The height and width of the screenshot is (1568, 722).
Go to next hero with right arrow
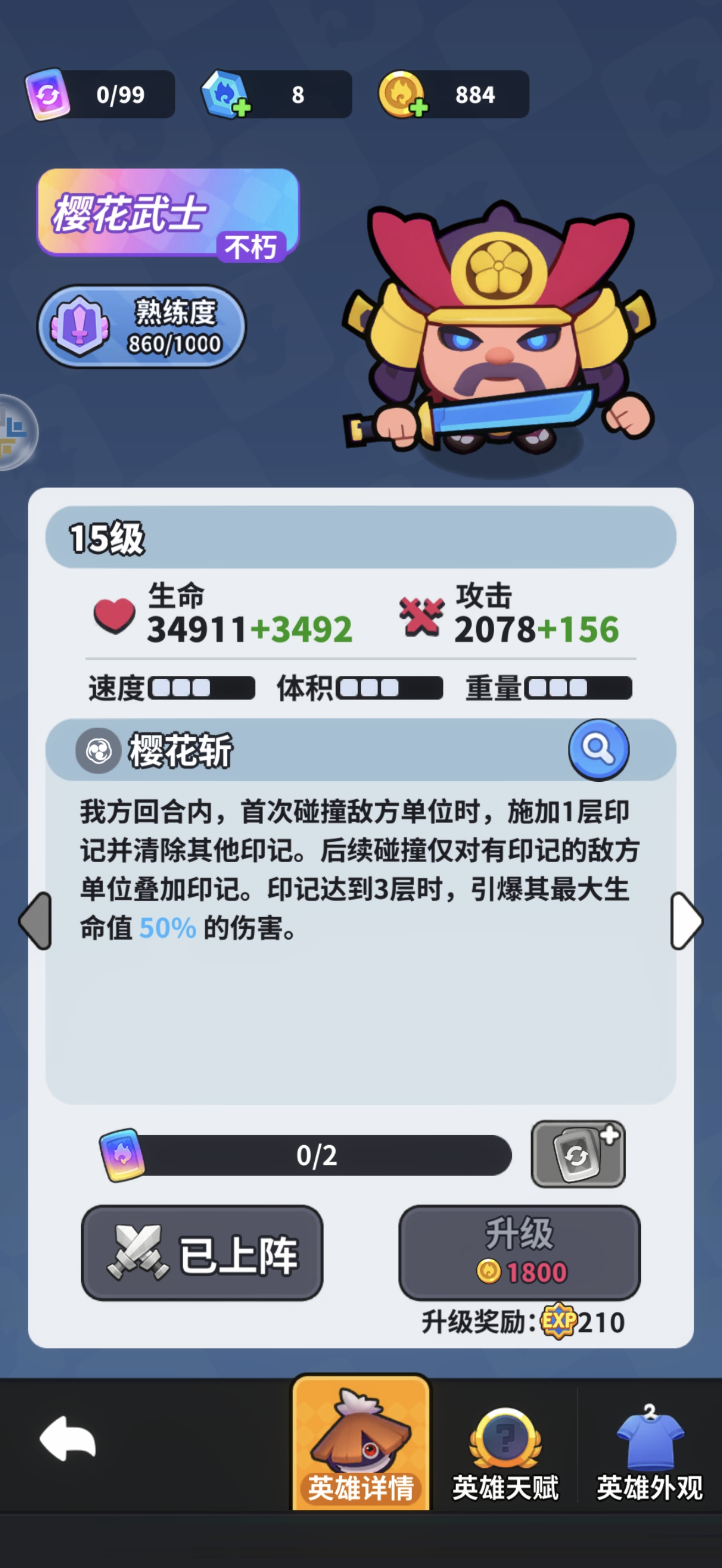(x=686, y=921)
